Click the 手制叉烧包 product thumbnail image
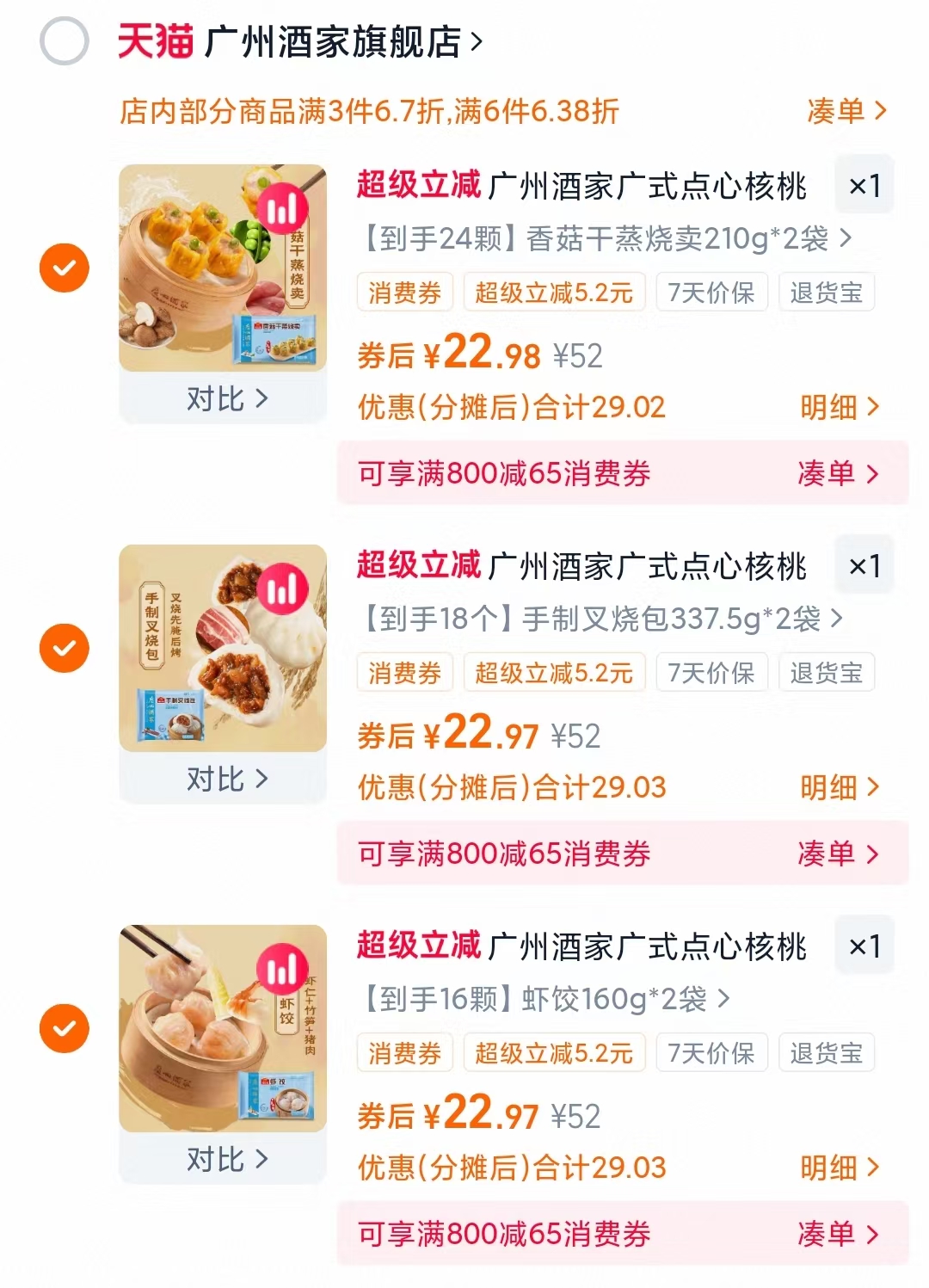 [x=222, y=648]
